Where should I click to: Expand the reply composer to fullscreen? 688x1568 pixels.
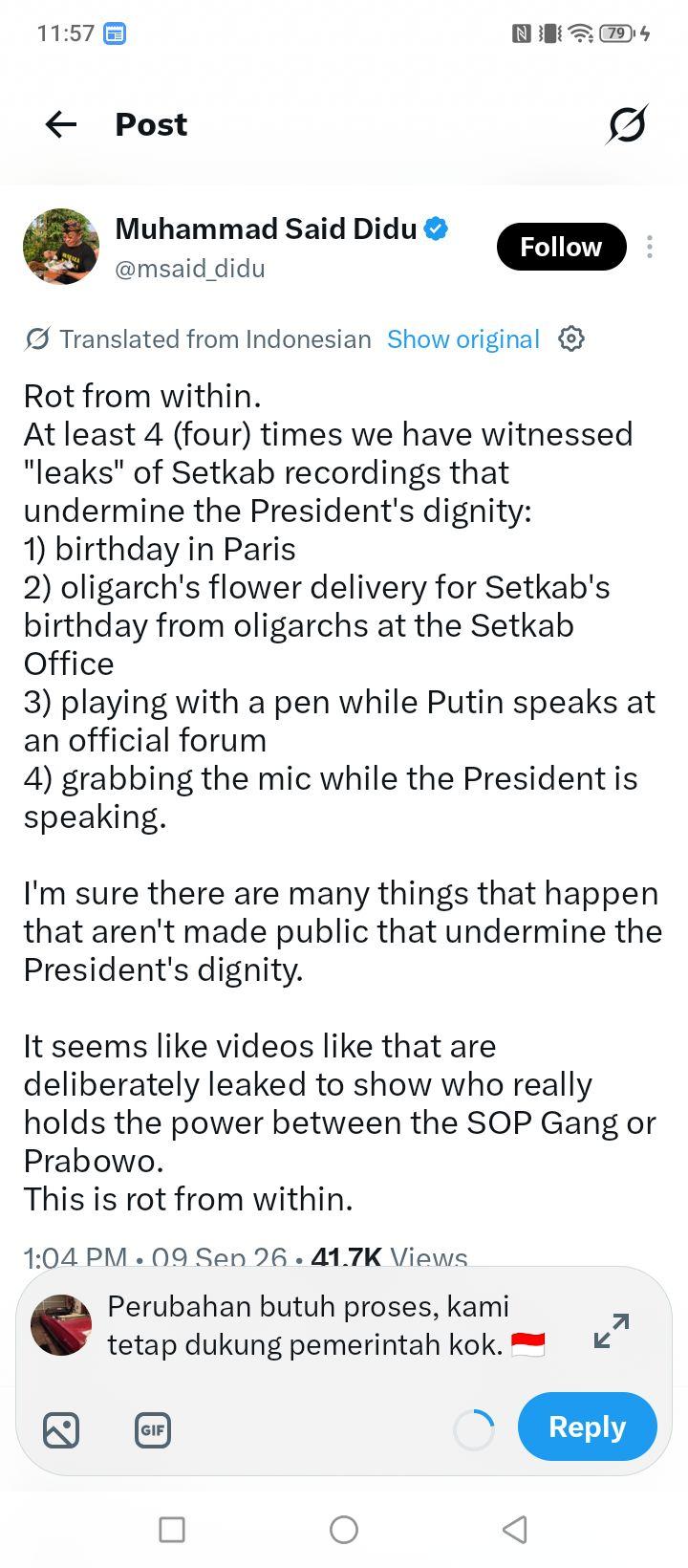[x=612, y=1330]
